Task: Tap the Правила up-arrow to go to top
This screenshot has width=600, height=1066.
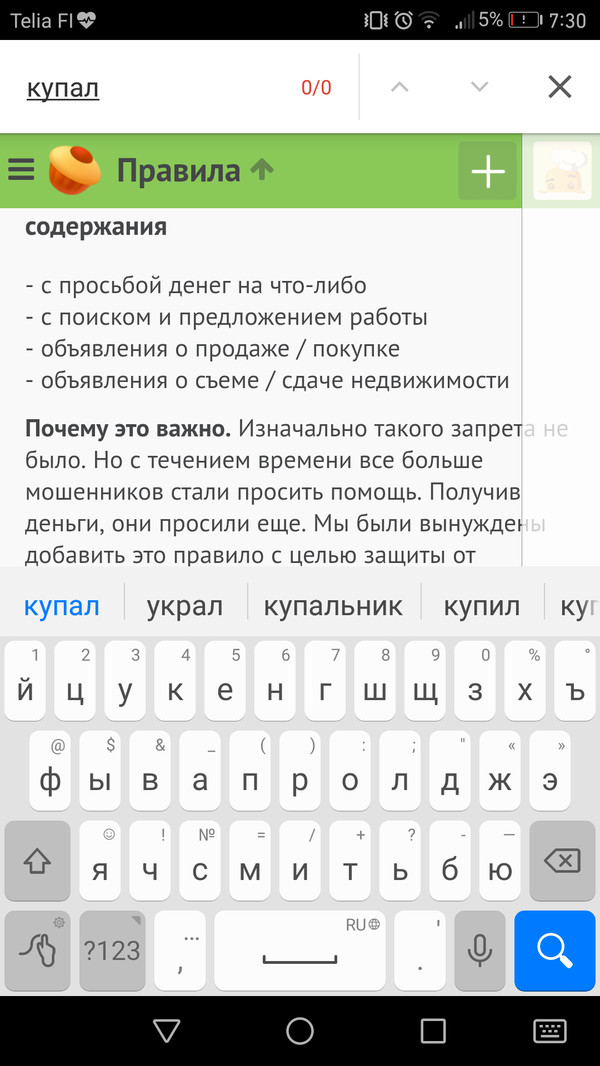Action: [x=262, y=170]
